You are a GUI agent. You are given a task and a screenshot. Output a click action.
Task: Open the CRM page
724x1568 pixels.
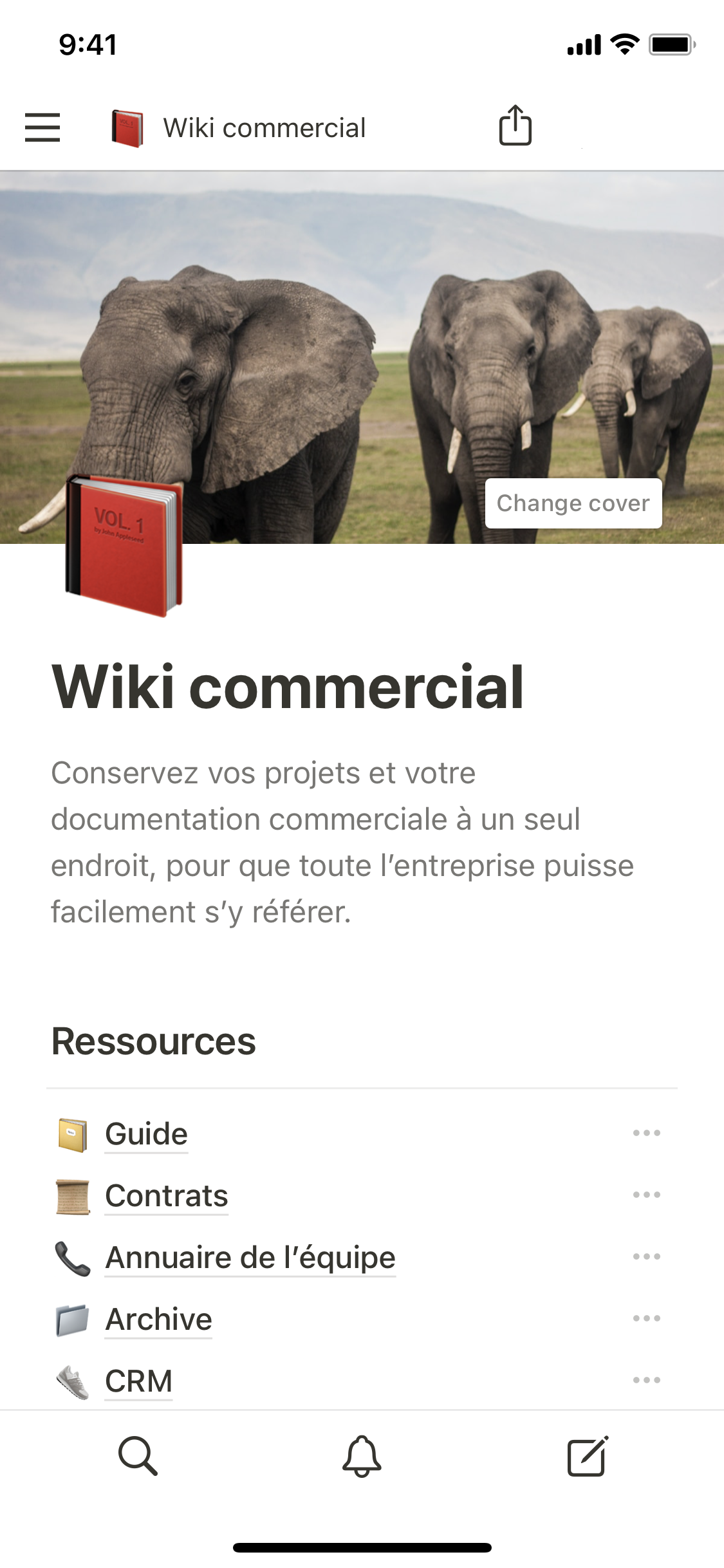(138, 1381)
